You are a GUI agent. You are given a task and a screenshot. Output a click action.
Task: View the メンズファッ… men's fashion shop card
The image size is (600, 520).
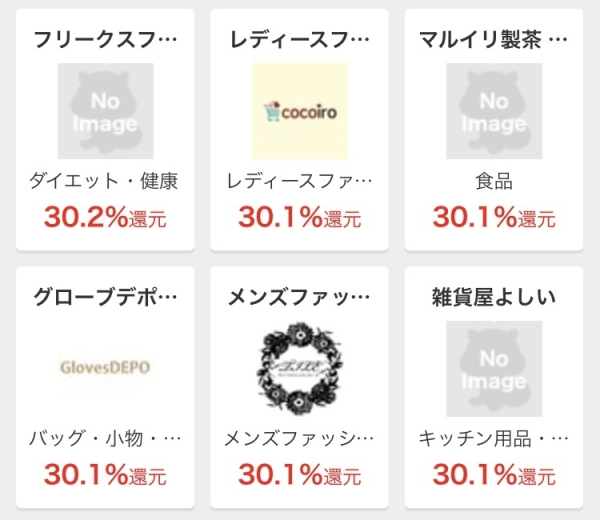point(299,385)
